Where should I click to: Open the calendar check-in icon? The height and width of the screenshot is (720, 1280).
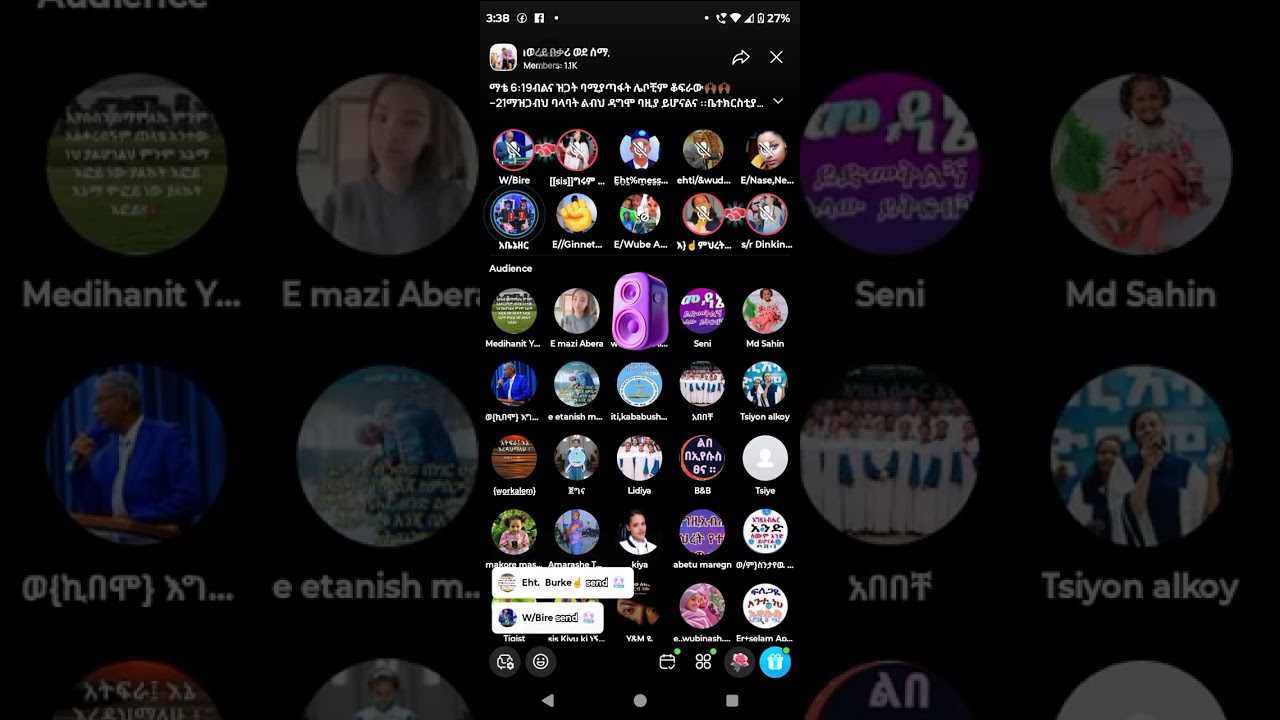667,661
